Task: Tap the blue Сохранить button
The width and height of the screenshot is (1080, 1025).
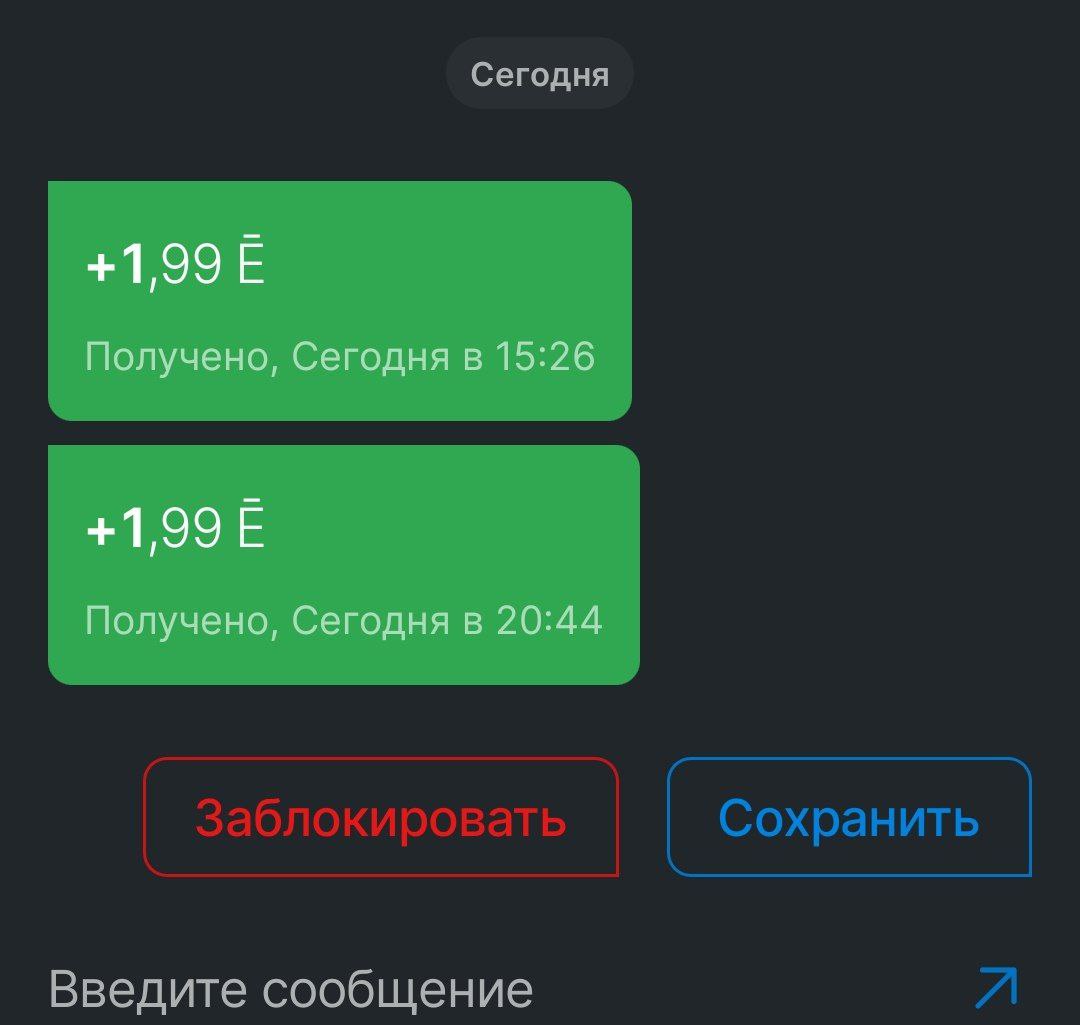Action: click(x=848, y=817)
